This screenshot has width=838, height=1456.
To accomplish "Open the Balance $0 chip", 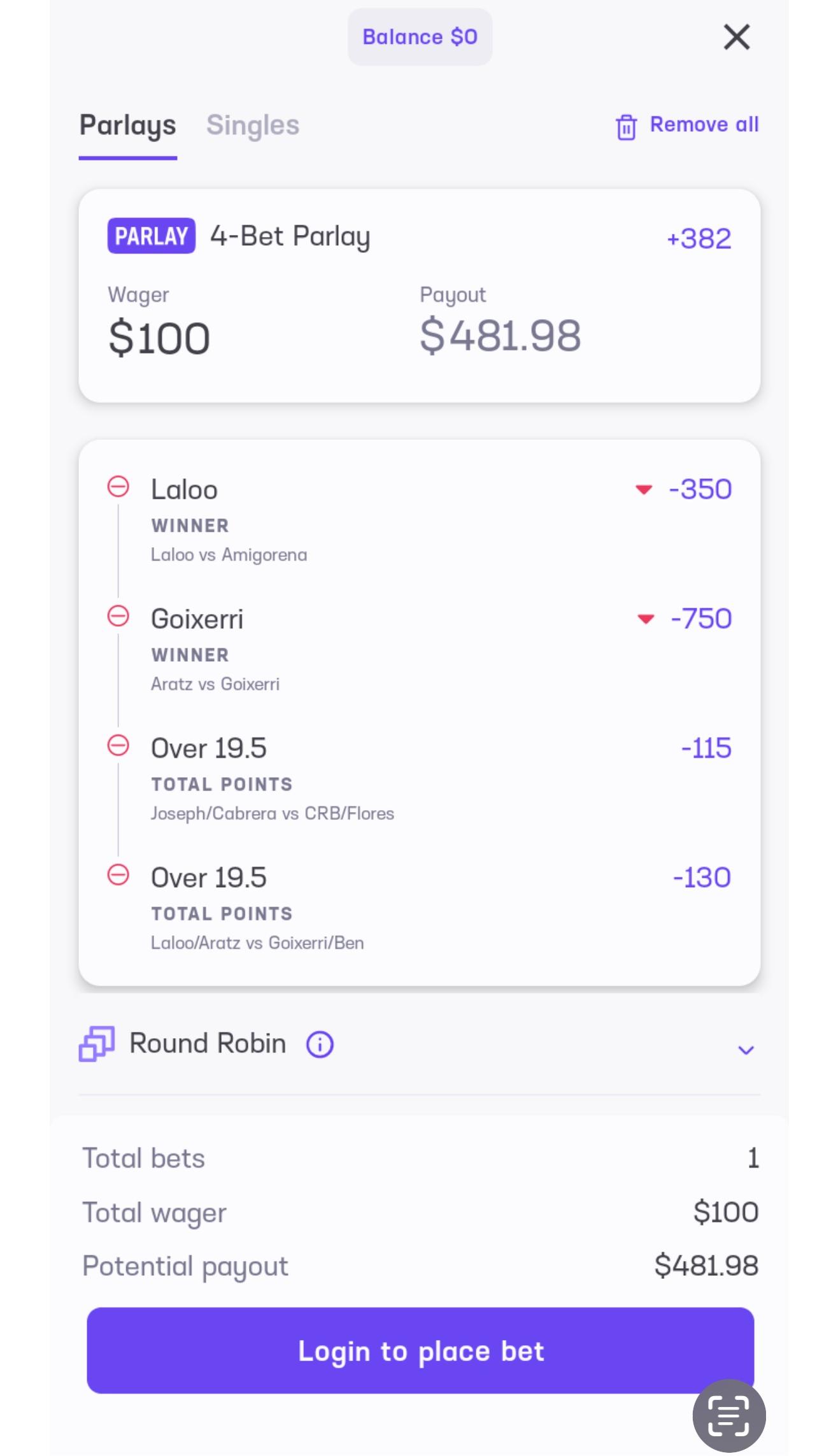I will pos(420,37).
